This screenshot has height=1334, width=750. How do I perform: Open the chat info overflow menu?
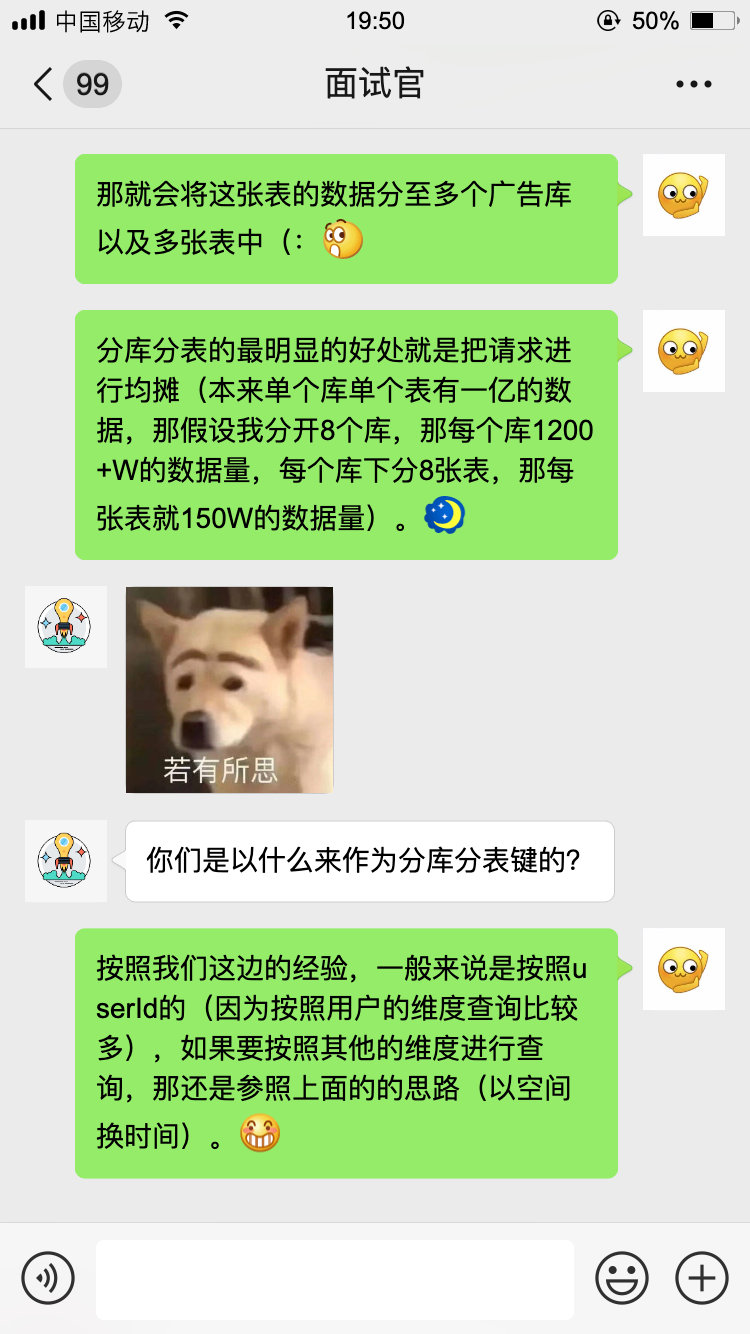[x=693, y=84]
